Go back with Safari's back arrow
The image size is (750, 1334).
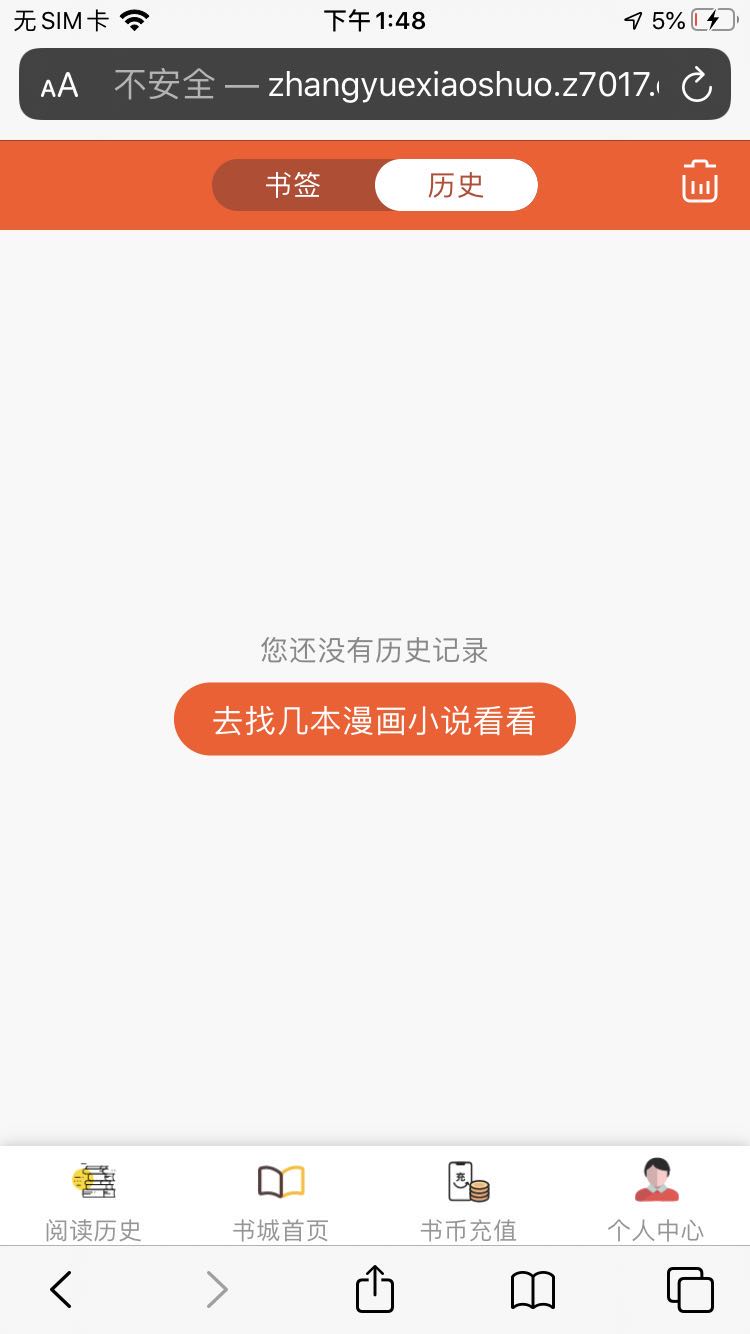(x=61, y=1290)
